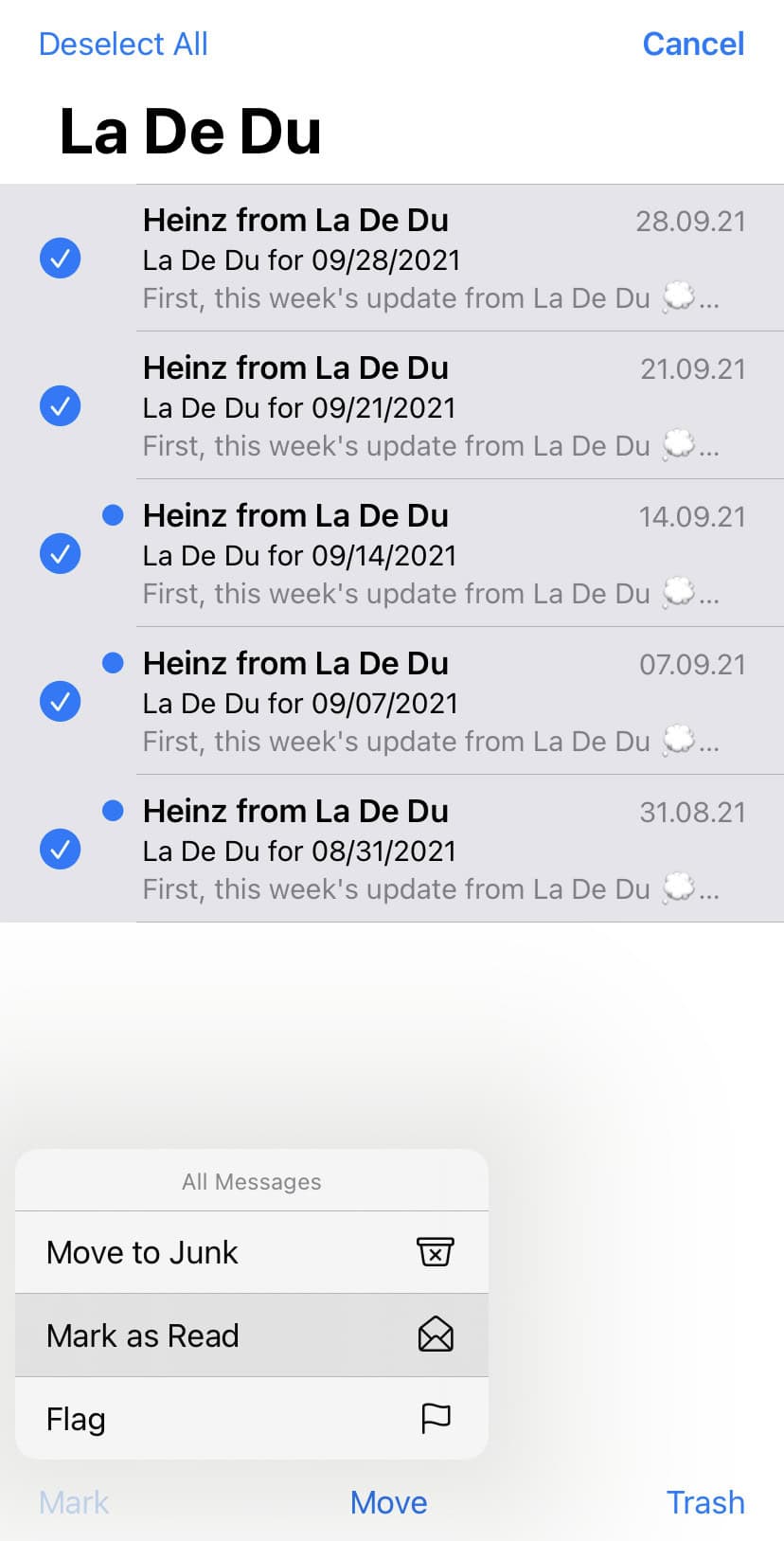This screenshot has width=784, height=1541.
Task: Tap the Move to Junk trash-box icon
Action: (x=436, y=1252)
